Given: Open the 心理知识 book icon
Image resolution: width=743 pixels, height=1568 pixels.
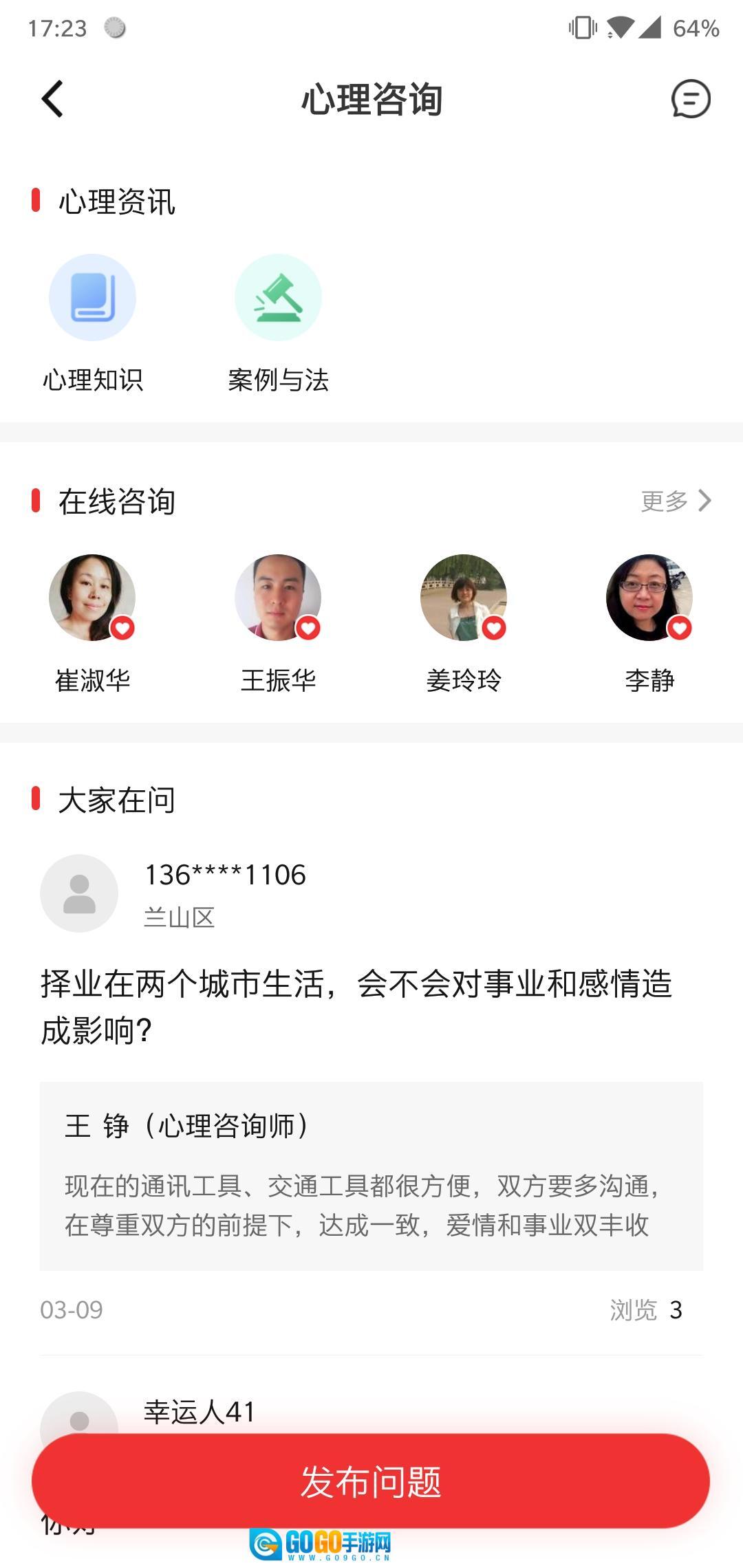Looking at the screenshot, I should 93,296.
